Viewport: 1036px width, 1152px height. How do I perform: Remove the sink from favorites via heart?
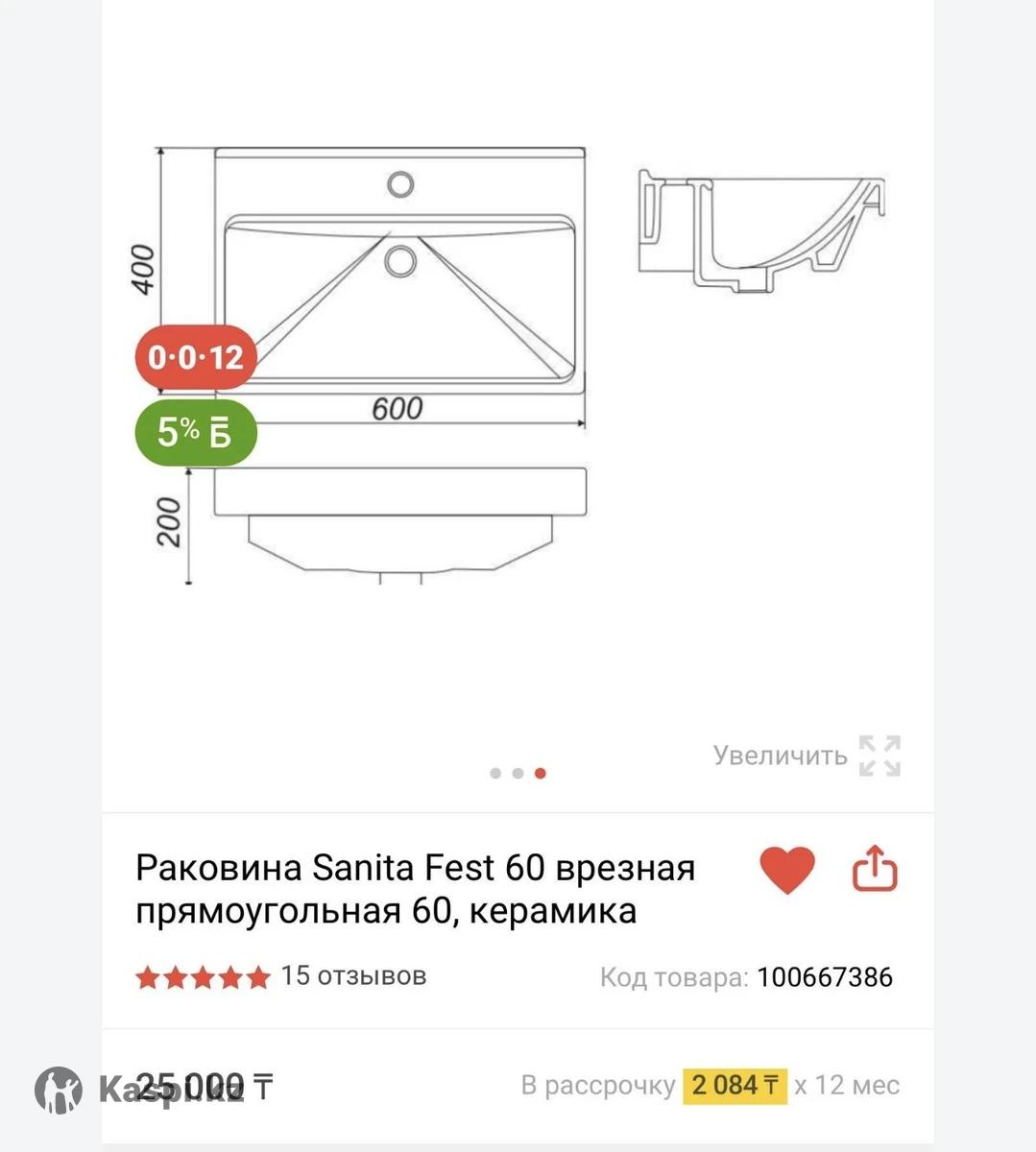click(x=786, y=870)
